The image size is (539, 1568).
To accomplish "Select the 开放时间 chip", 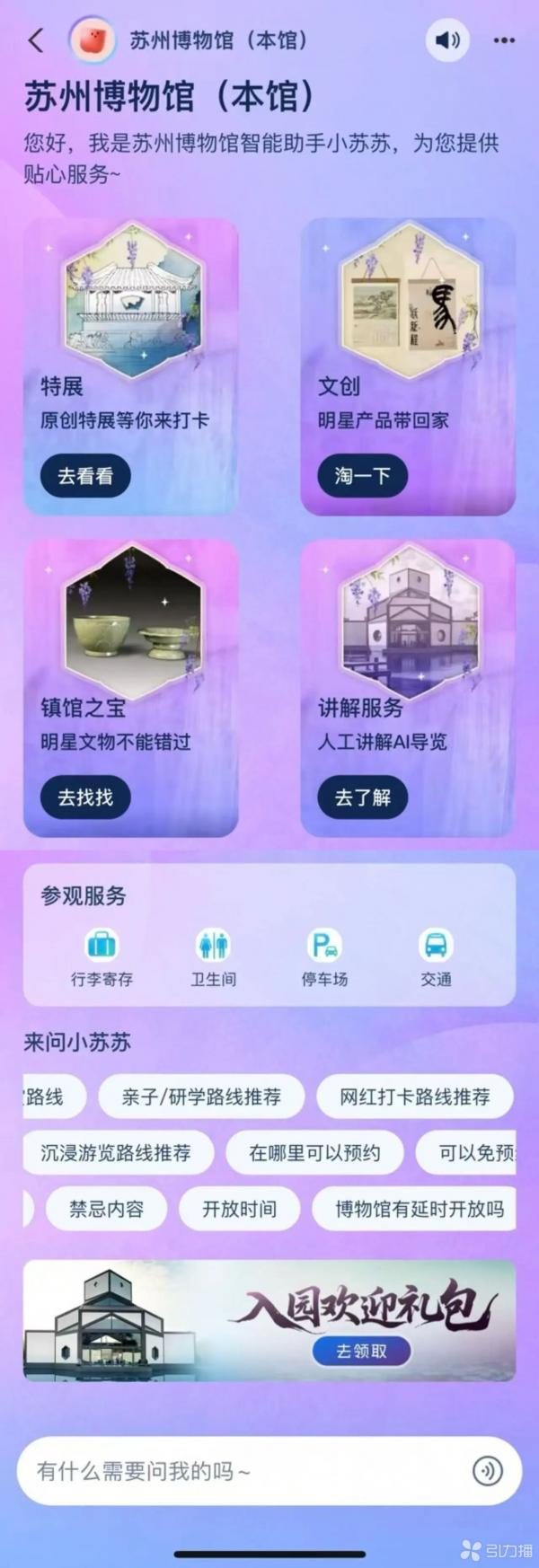I will (x=239, y=1209).
